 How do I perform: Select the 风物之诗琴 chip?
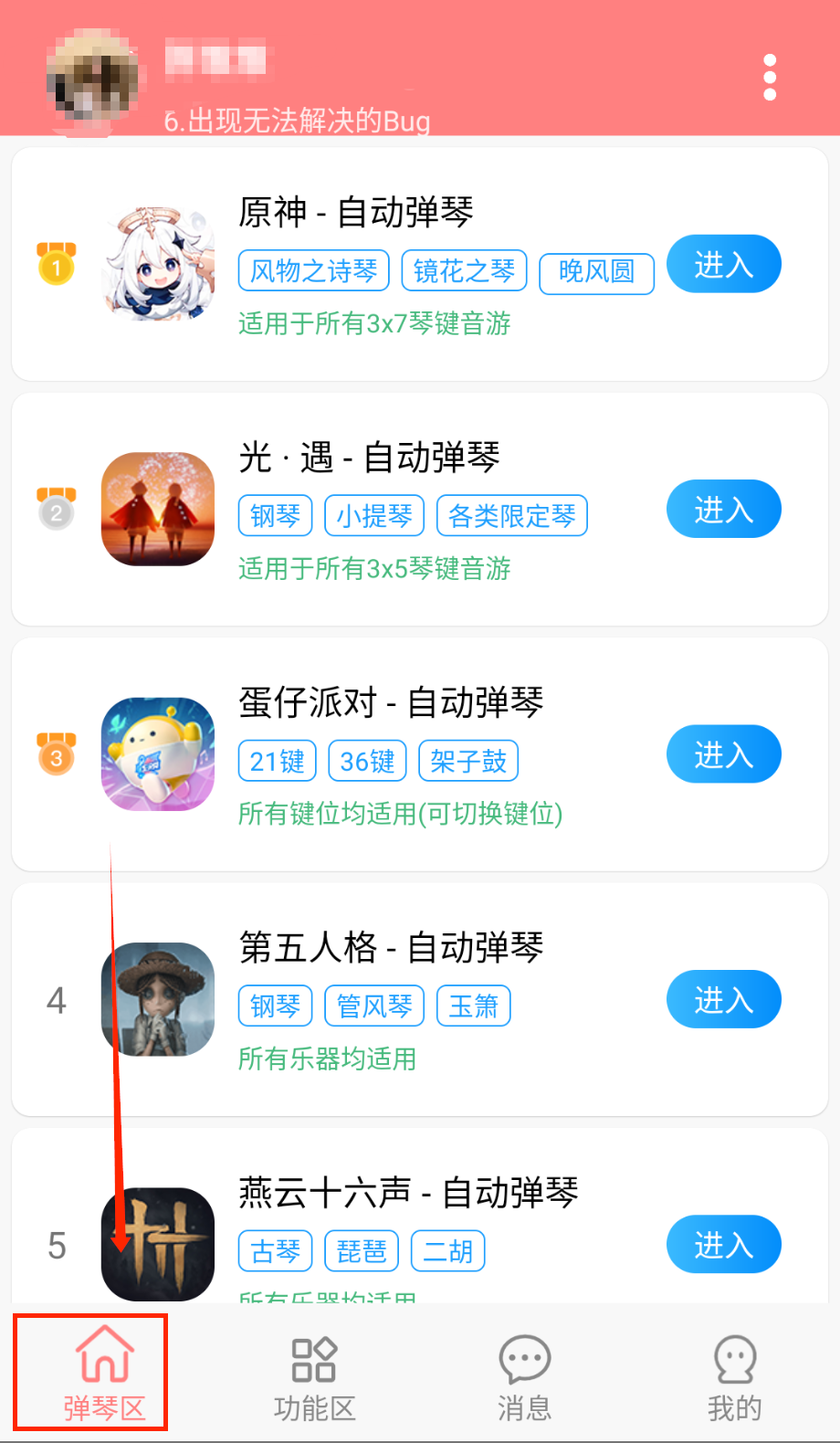pyautogui.click(x=314, y=271)
